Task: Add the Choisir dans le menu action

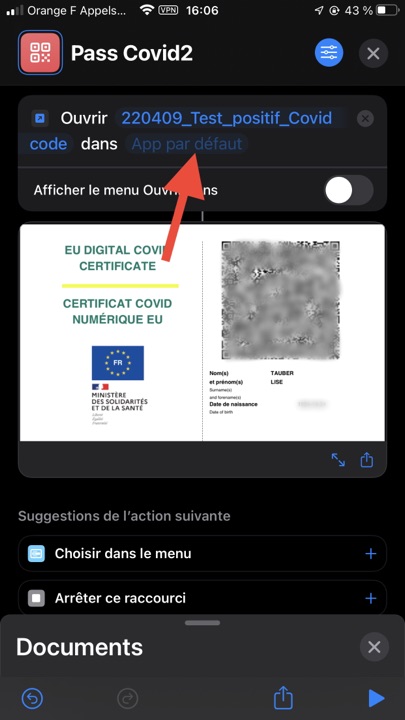Action: click(x=371, y=554)
